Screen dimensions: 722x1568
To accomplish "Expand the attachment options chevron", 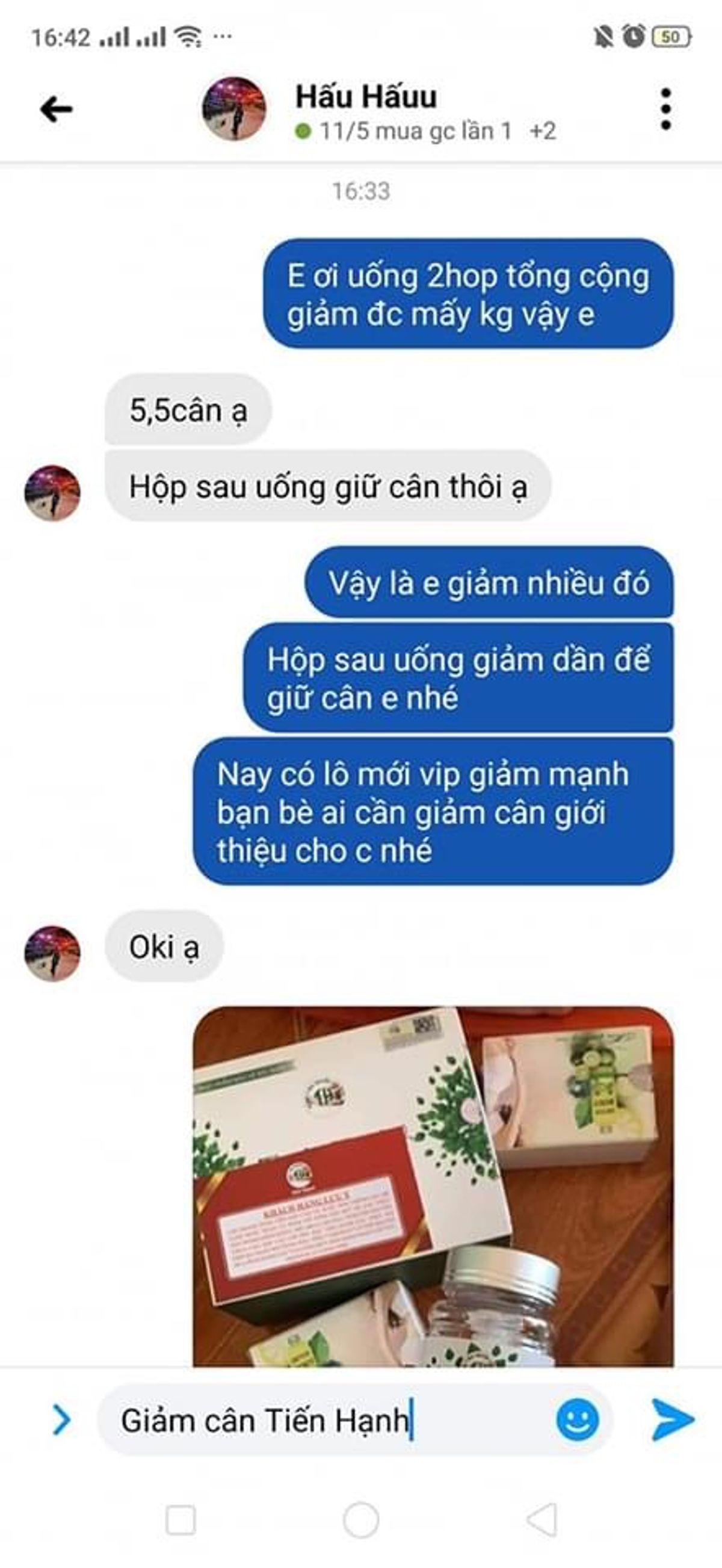I will point(61,1420).
